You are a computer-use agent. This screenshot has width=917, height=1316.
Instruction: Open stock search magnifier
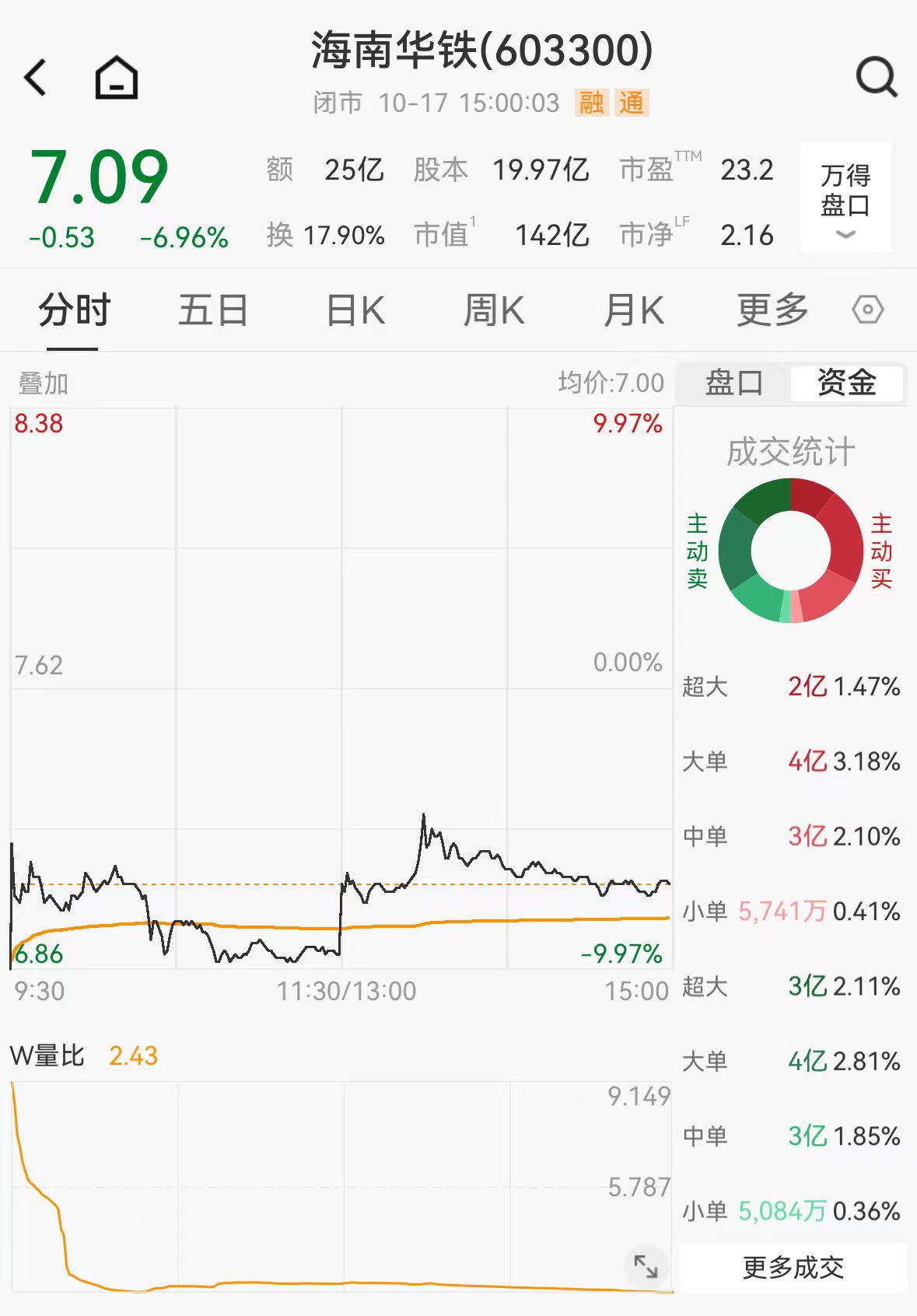tap(877, 78)
